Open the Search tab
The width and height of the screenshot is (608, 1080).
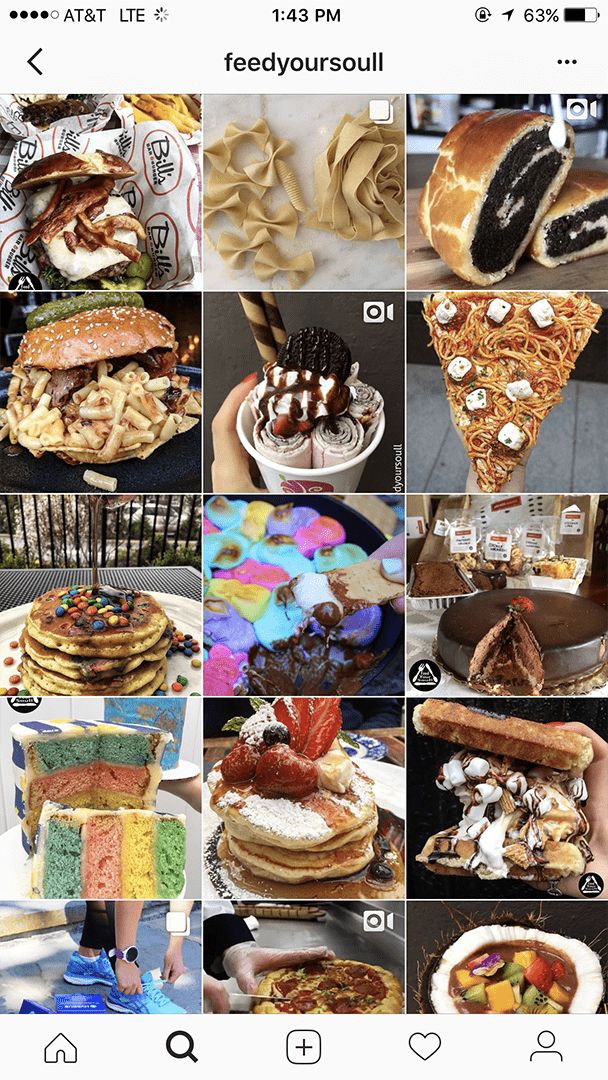pyautogui.click(x=182, y=1047)
